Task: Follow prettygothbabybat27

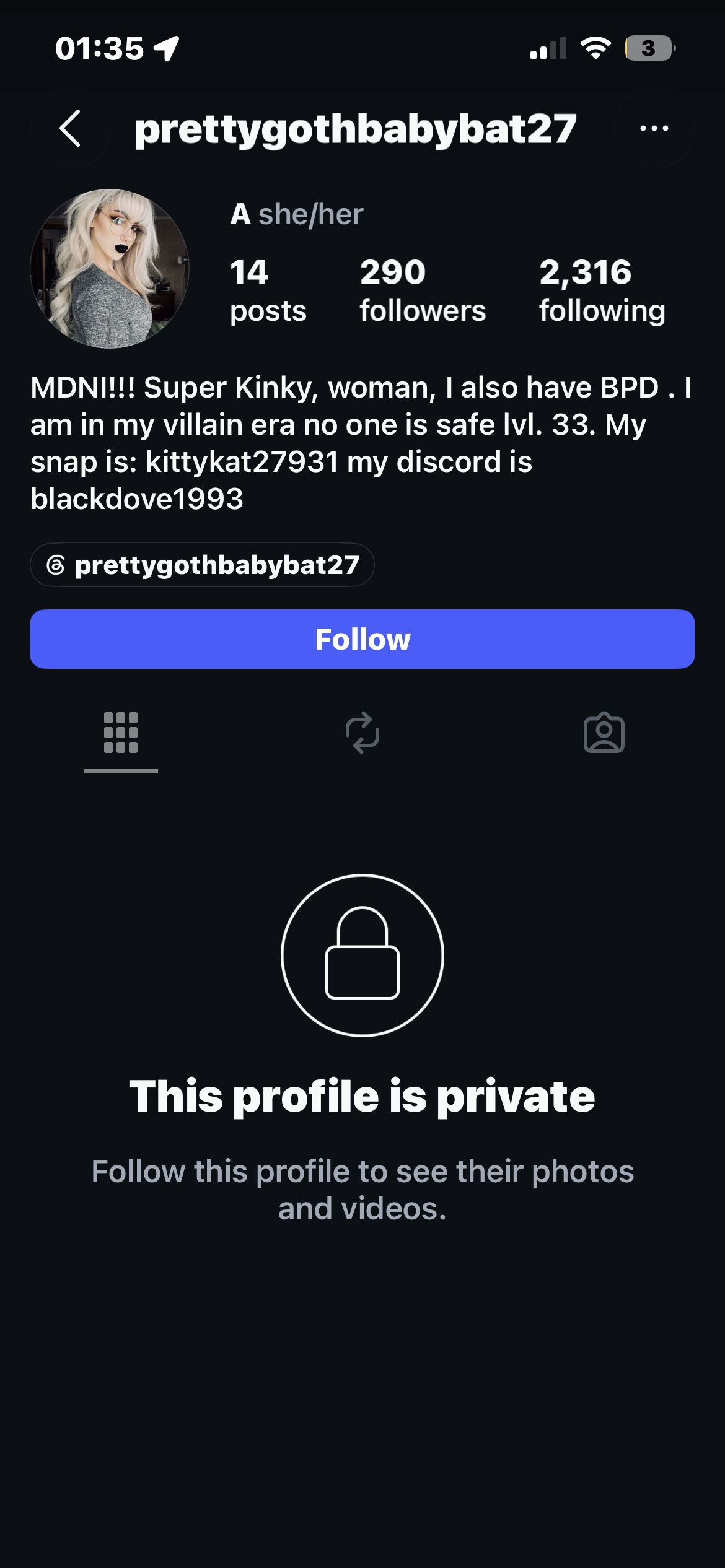Action: tap(362, 639)
